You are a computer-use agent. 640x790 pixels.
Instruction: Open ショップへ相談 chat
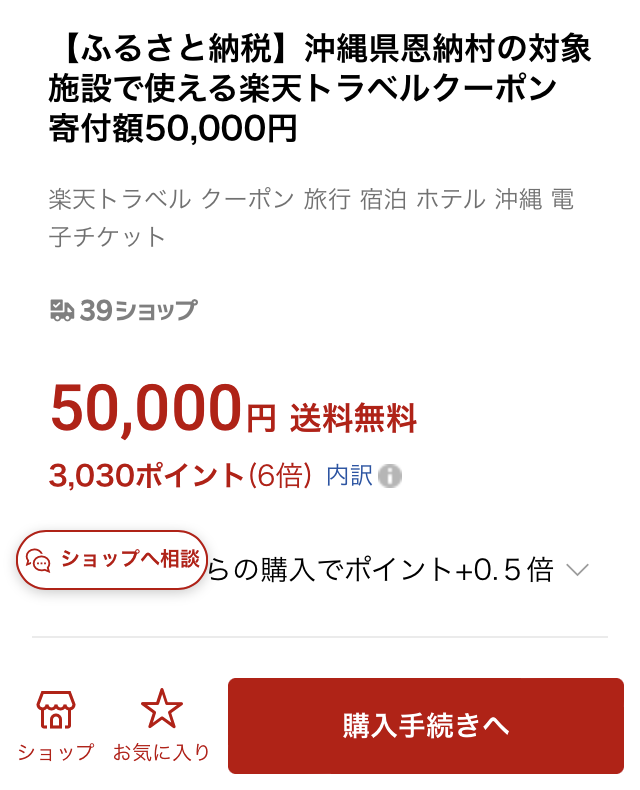click(x=112, y=559)
